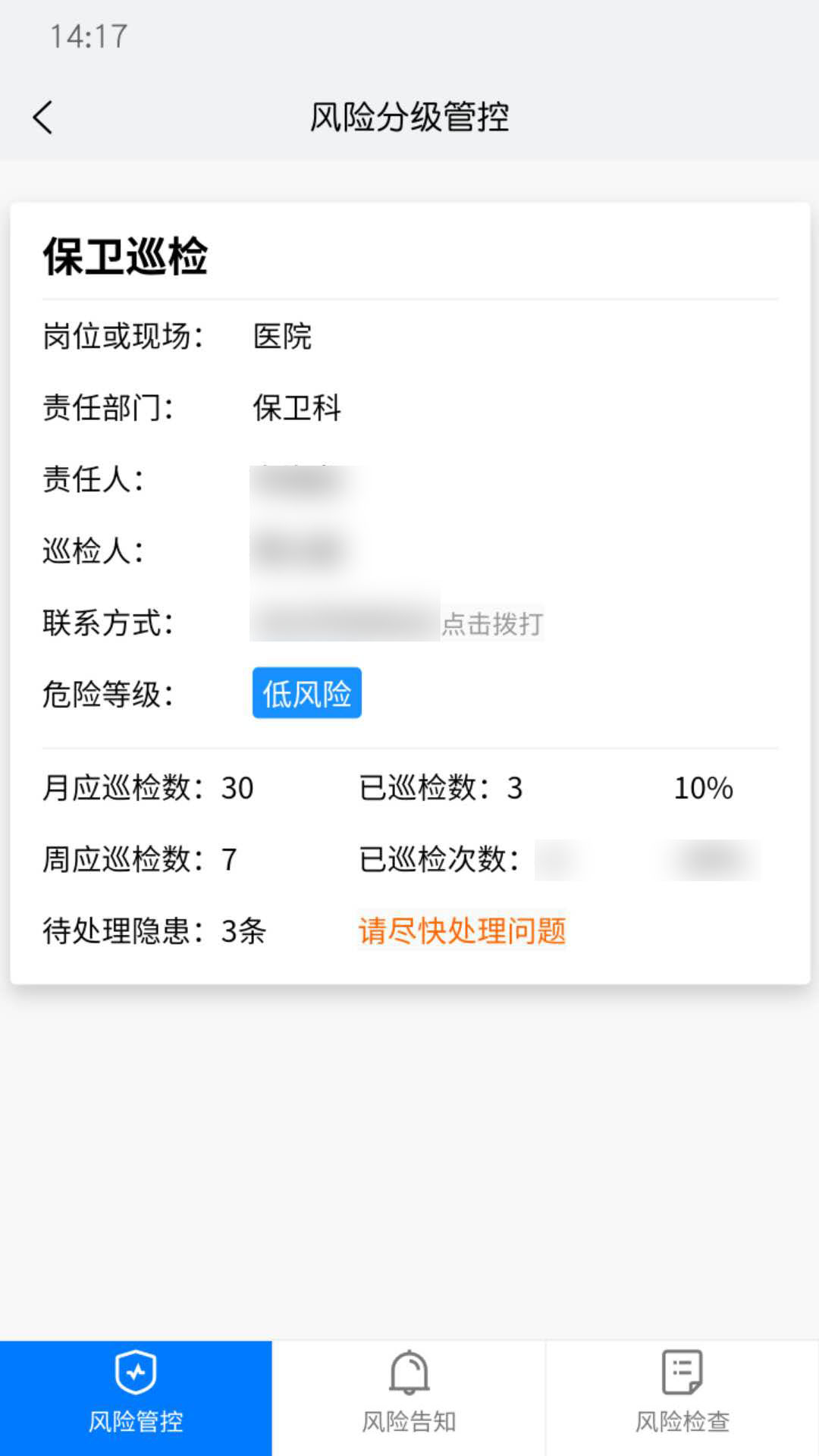Stay on the 风险管控 tab
819x1456 pixels.
point(134,1395)
